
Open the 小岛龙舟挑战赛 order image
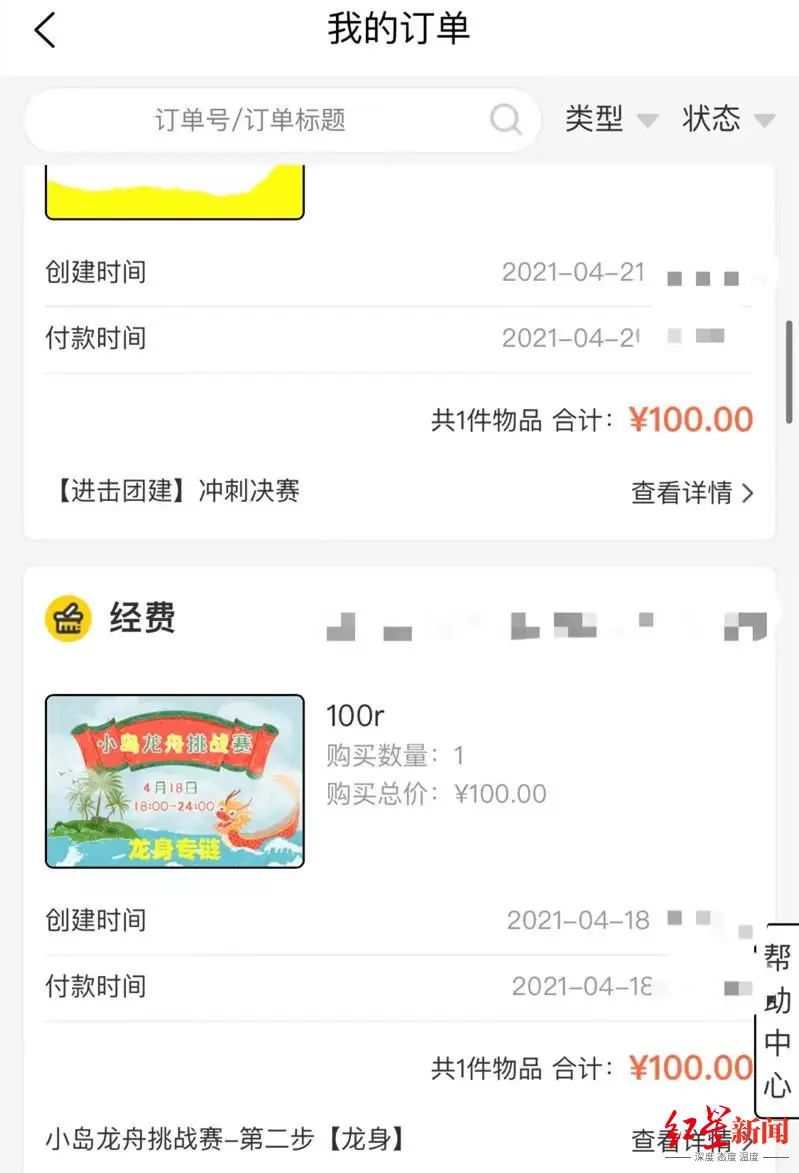[175, 781]
